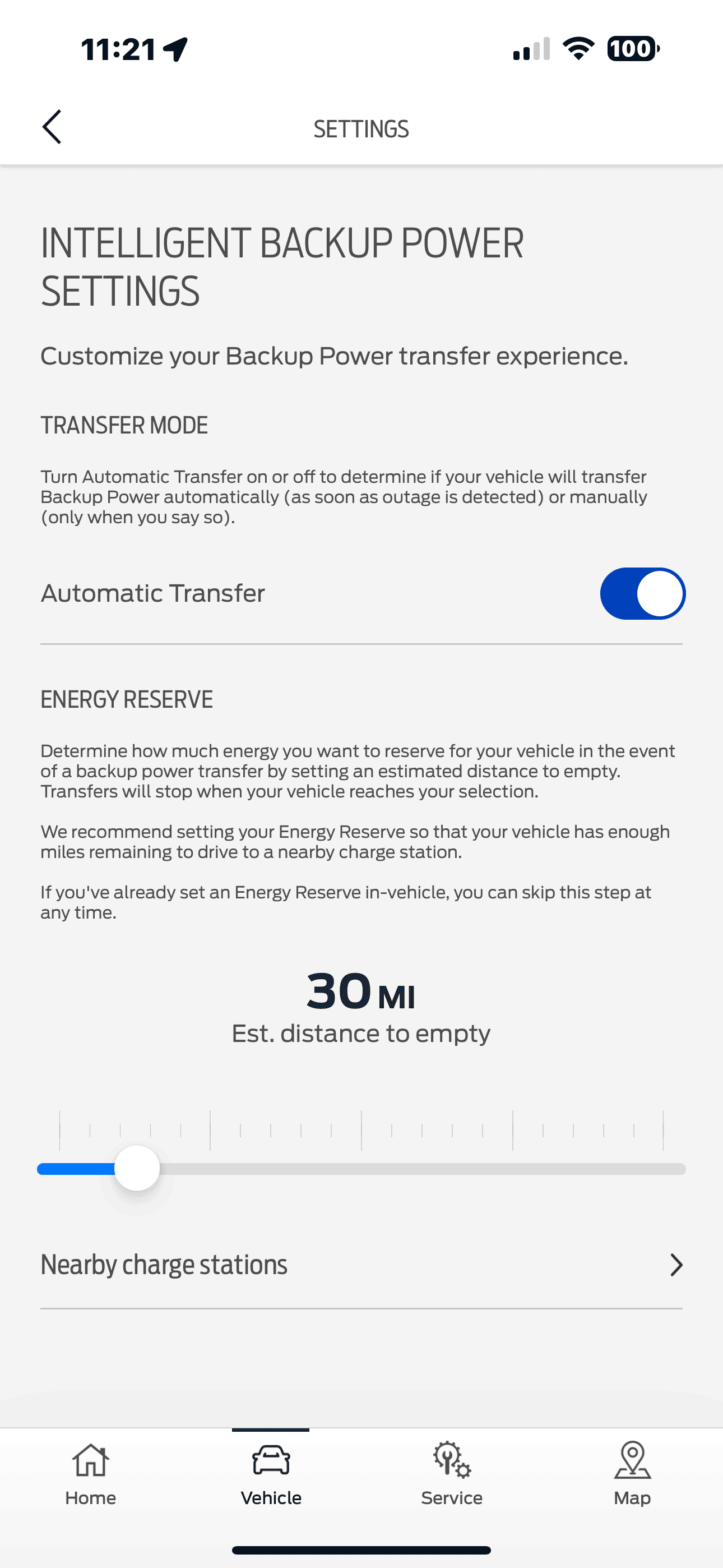Switch to the Map tab
Screen dimensions: 723x1568
coord(632,1474)
